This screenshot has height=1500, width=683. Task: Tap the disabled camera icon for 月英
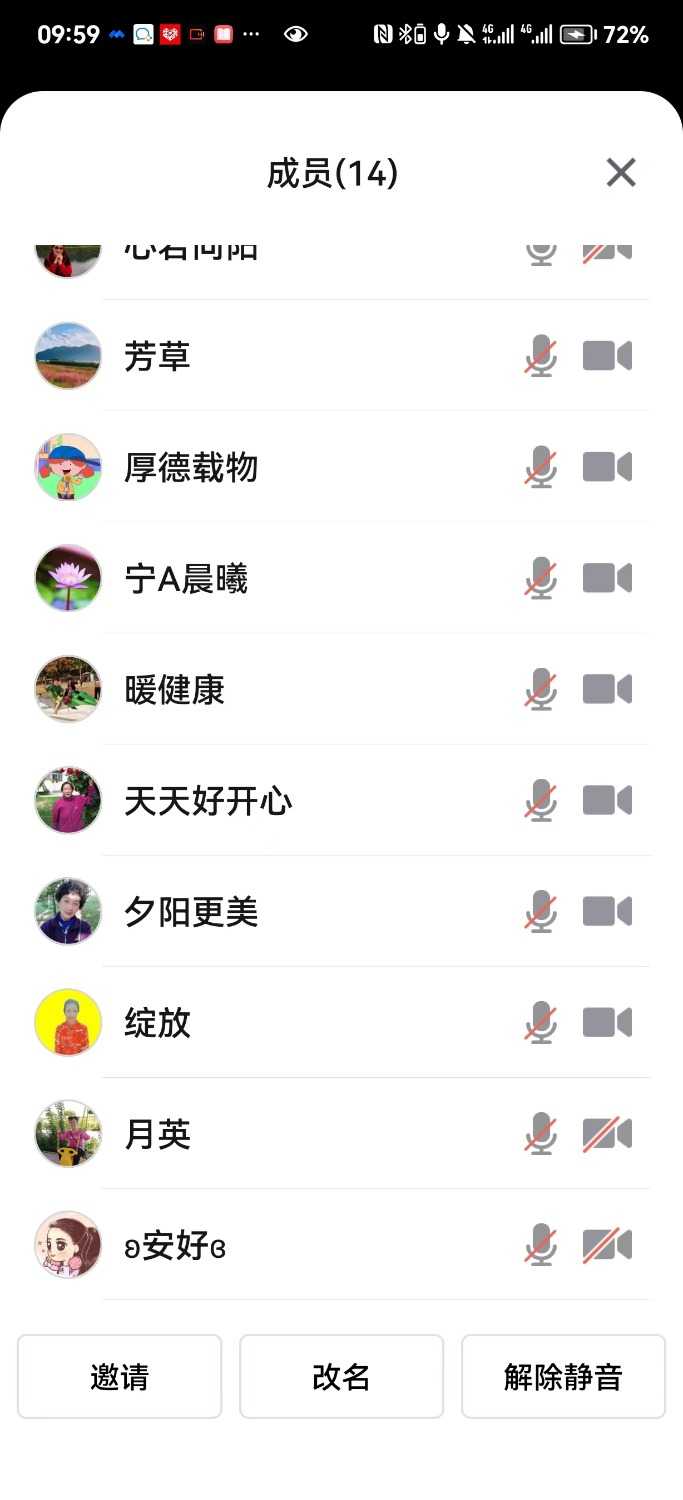coord(607,1134)
